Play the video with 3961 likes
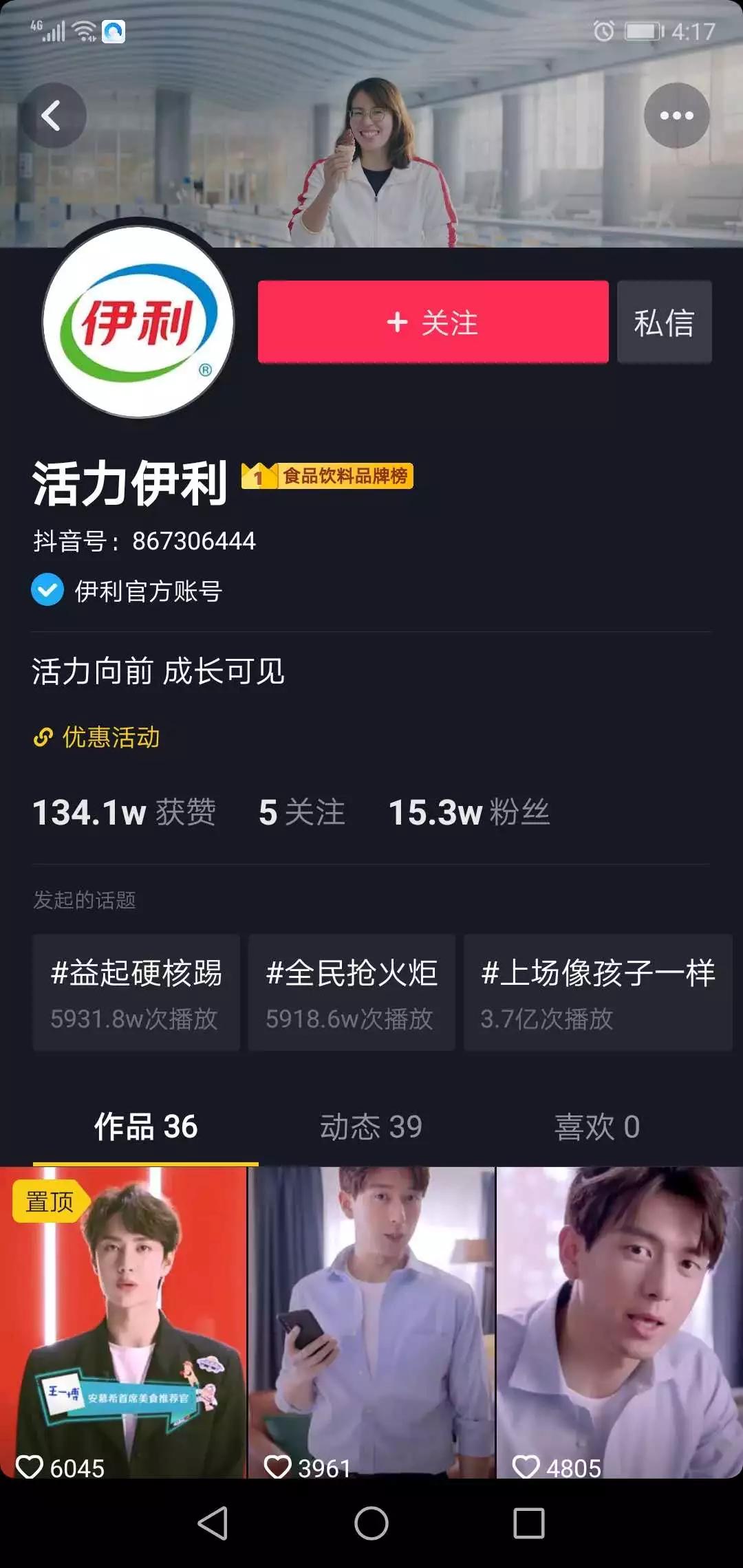 point(371,1322)
